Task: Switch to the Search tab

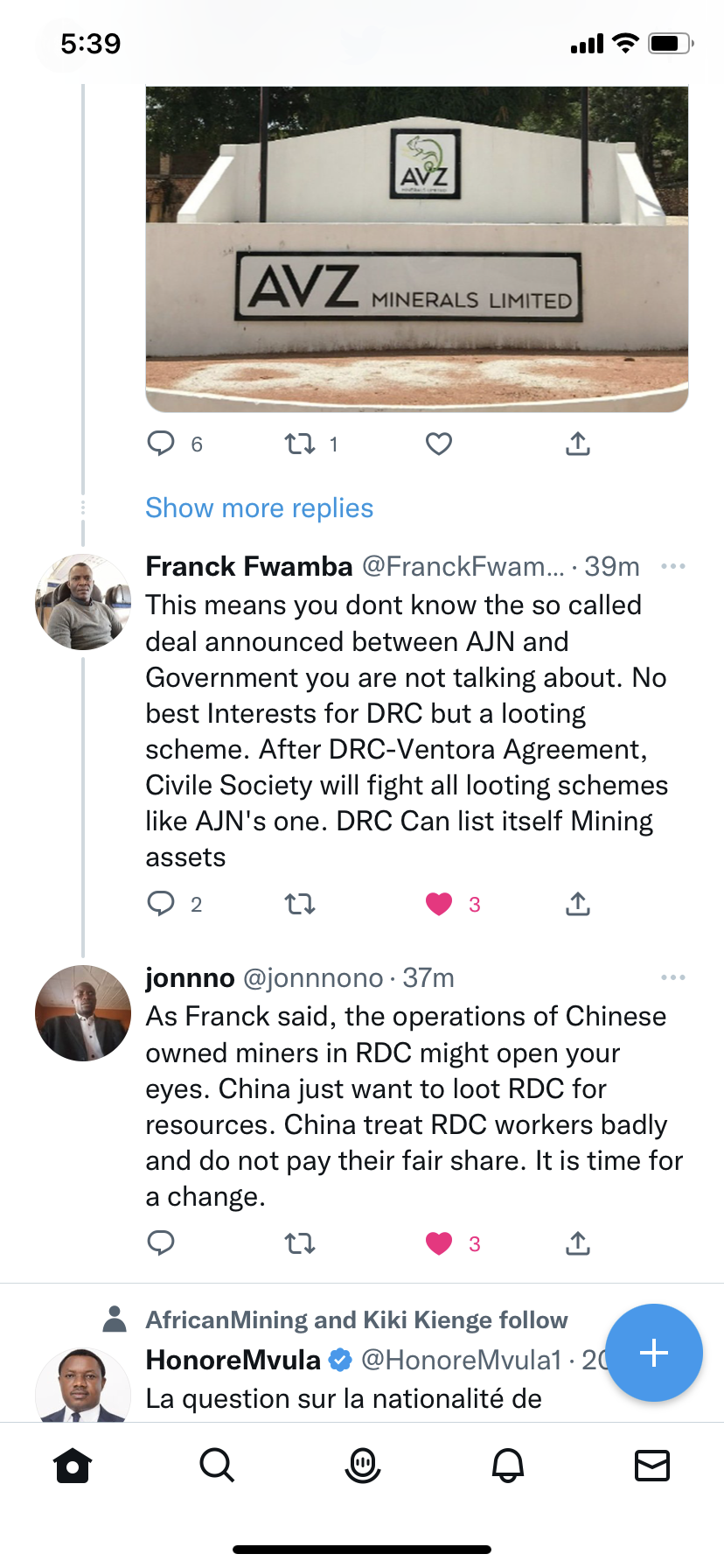Action: [x=217, y=1465]
